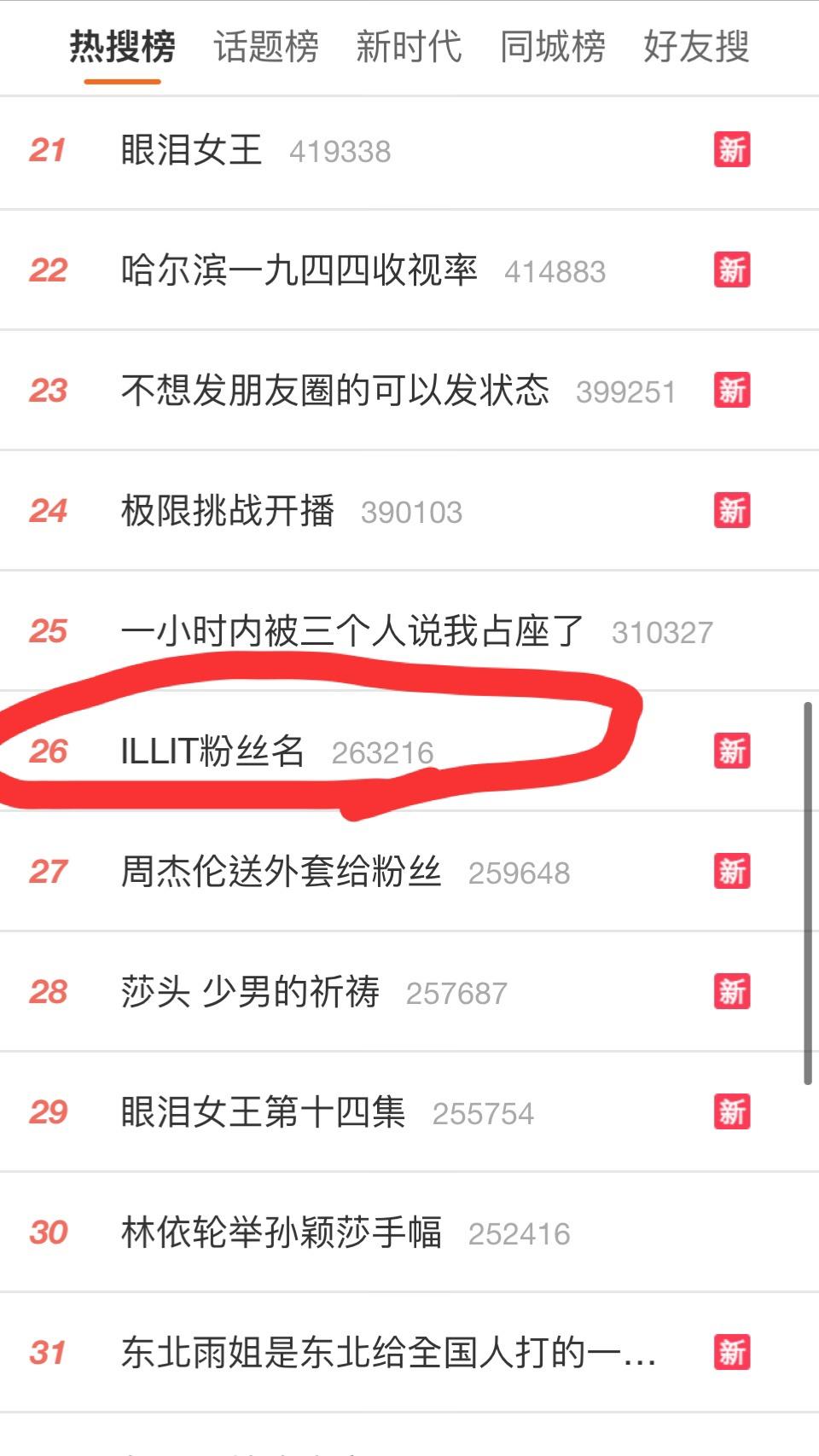View the 哈尔滨一九四四收视率 topic

[299, 270]
